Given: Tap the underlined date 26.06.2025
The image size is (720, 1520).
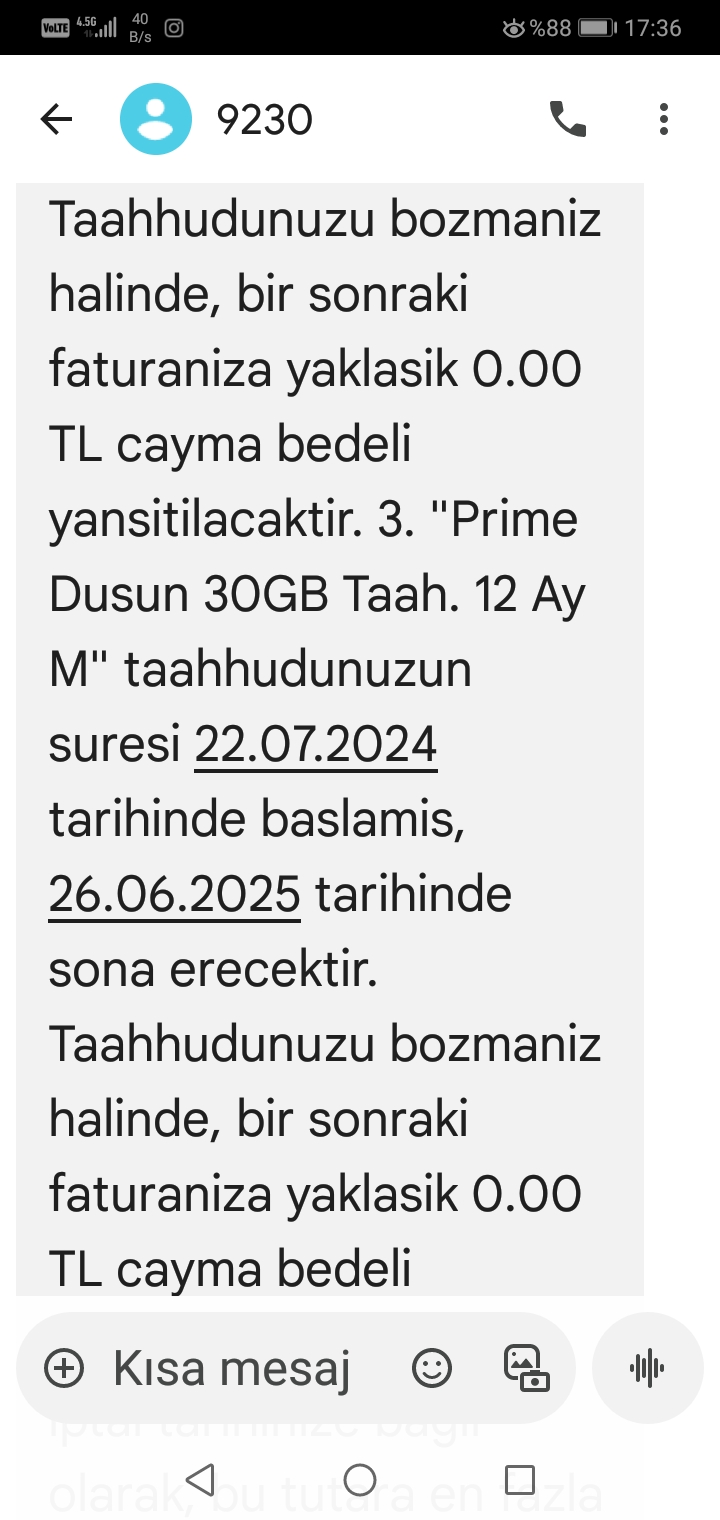Looking at the screenshot, I should [x=175, y=894].
